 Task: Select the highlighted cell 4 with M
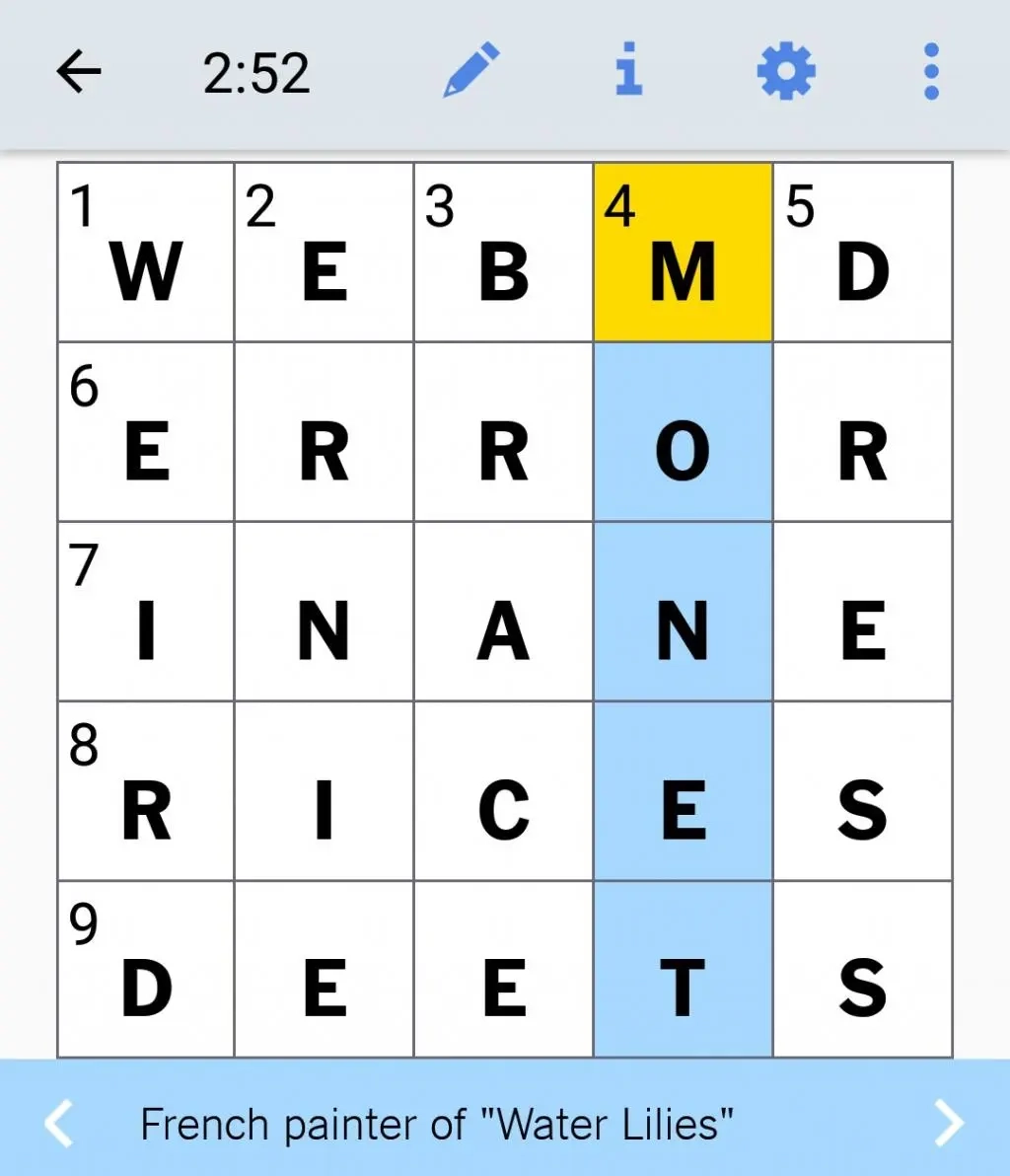pyautogui.click(x=683, y=253)
